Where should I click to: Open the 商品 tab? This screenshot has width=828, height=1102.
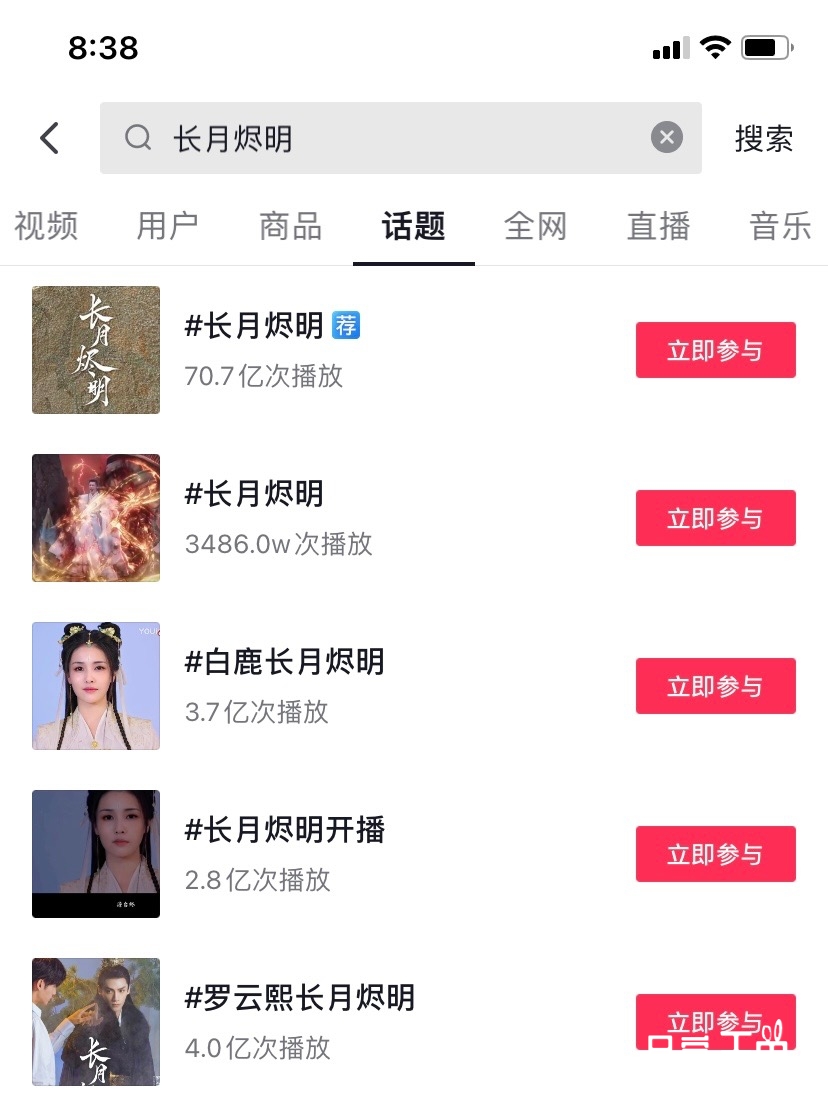click(x=290, y=226)
